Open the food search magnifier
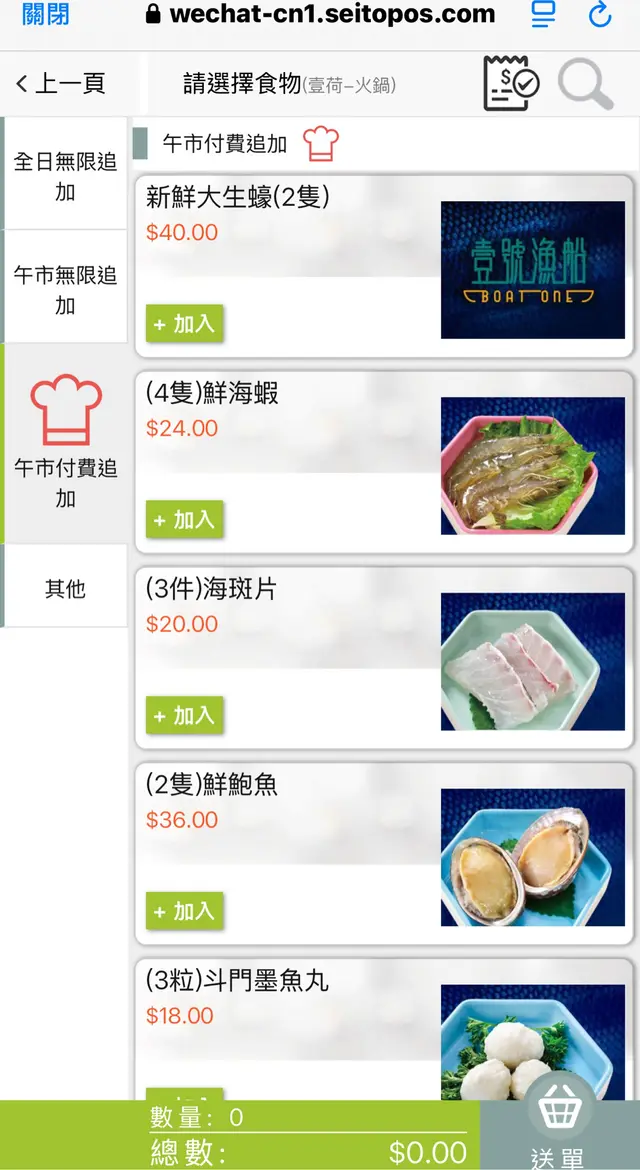640x1170 pixels. coord(585,84)
